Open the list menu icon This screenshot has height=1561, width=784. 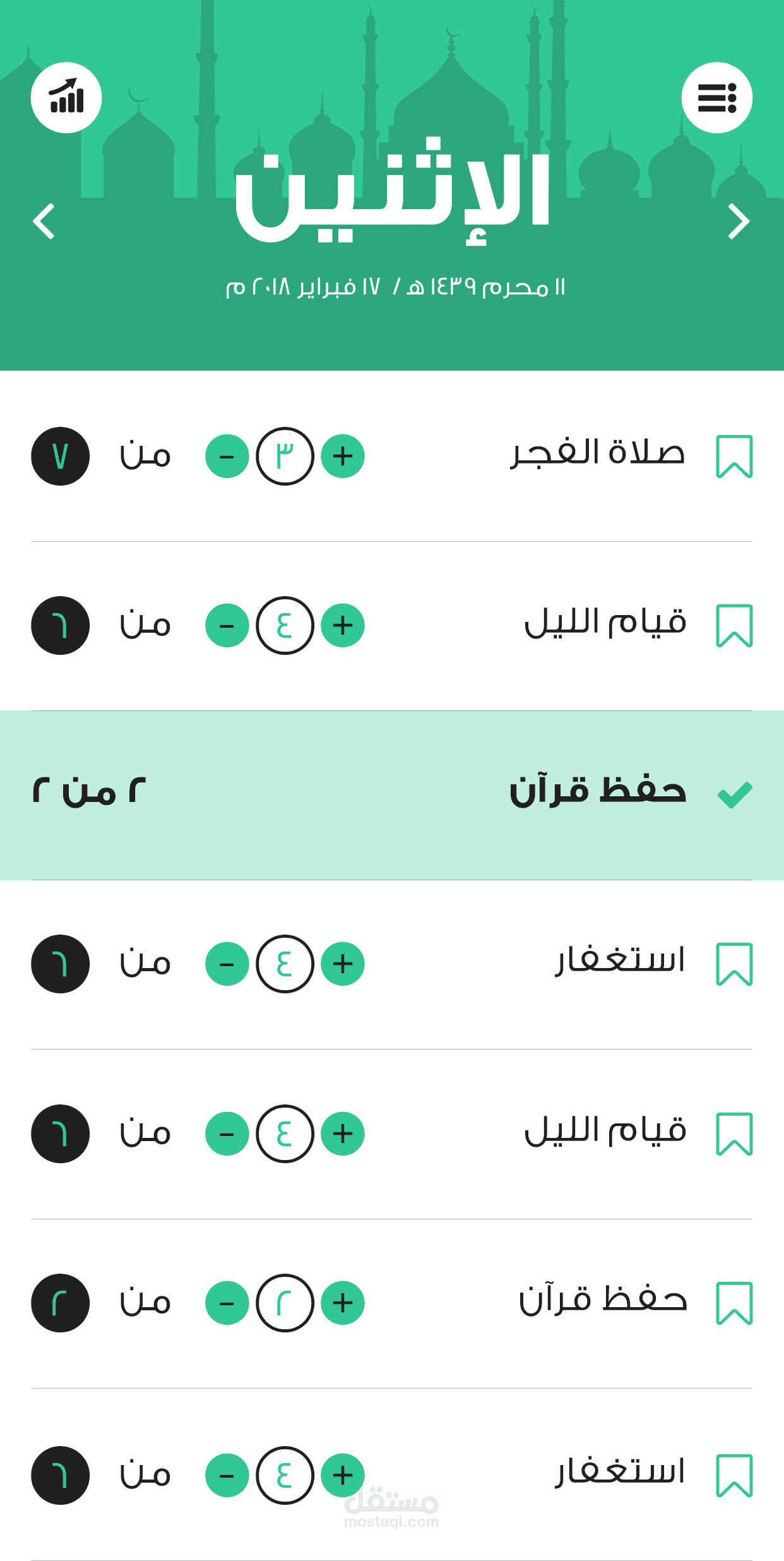(716, 98)
